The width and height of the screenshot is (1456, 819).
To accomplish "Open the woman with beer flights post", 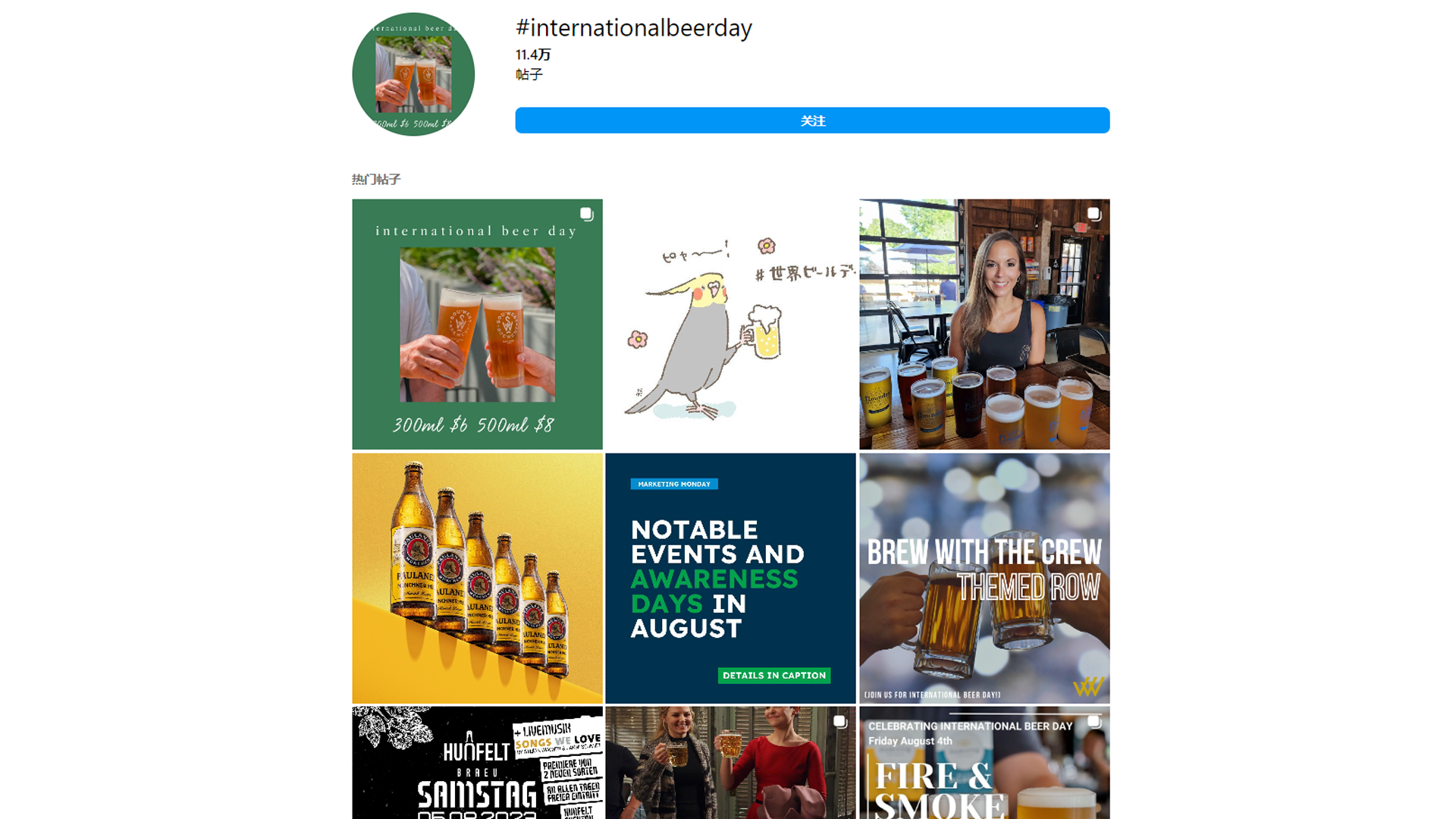I will click(x=984, y=325).
